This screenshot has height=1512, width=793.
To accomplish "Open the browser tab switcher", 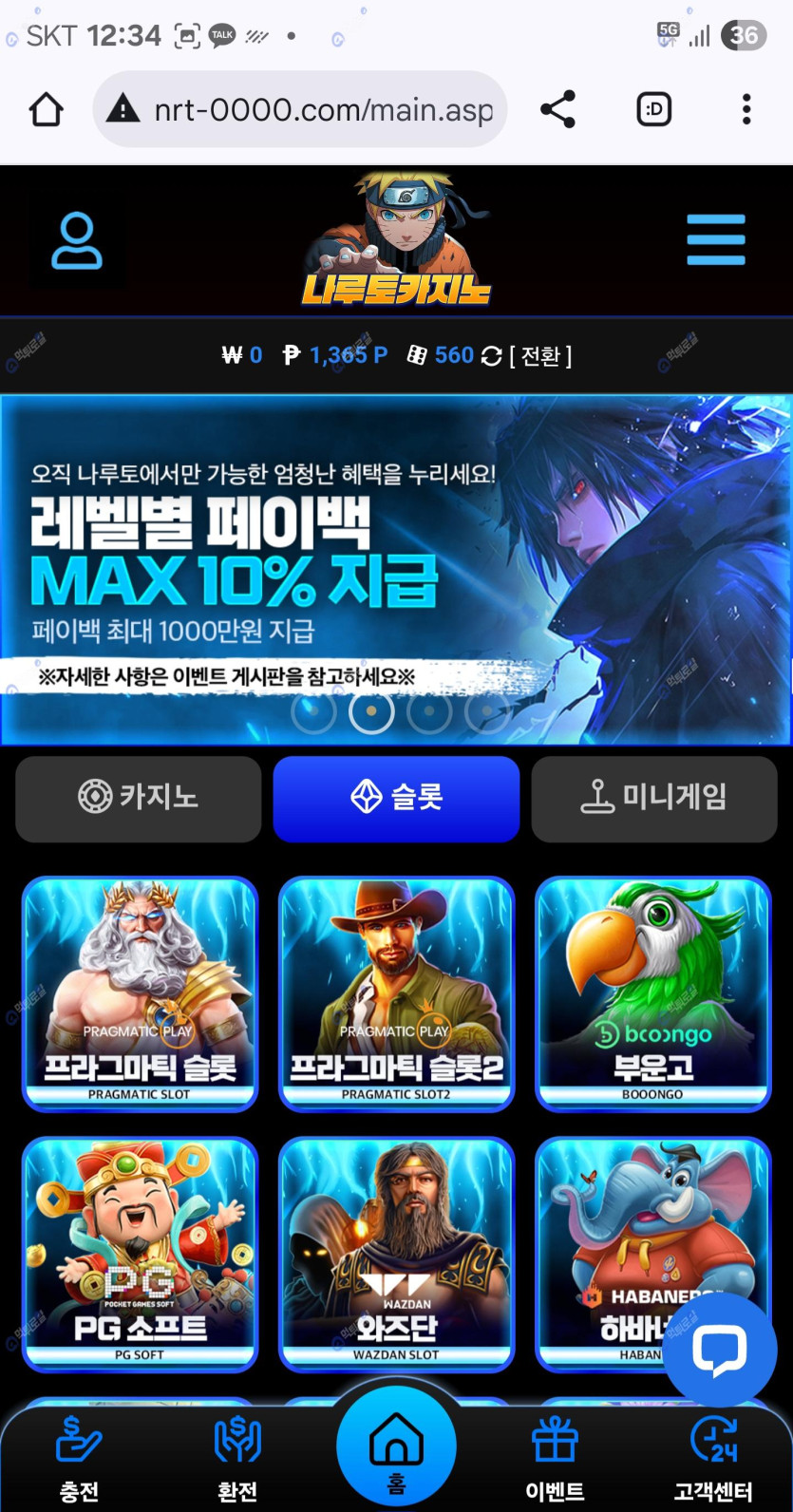I will click(x=653, y=110).
